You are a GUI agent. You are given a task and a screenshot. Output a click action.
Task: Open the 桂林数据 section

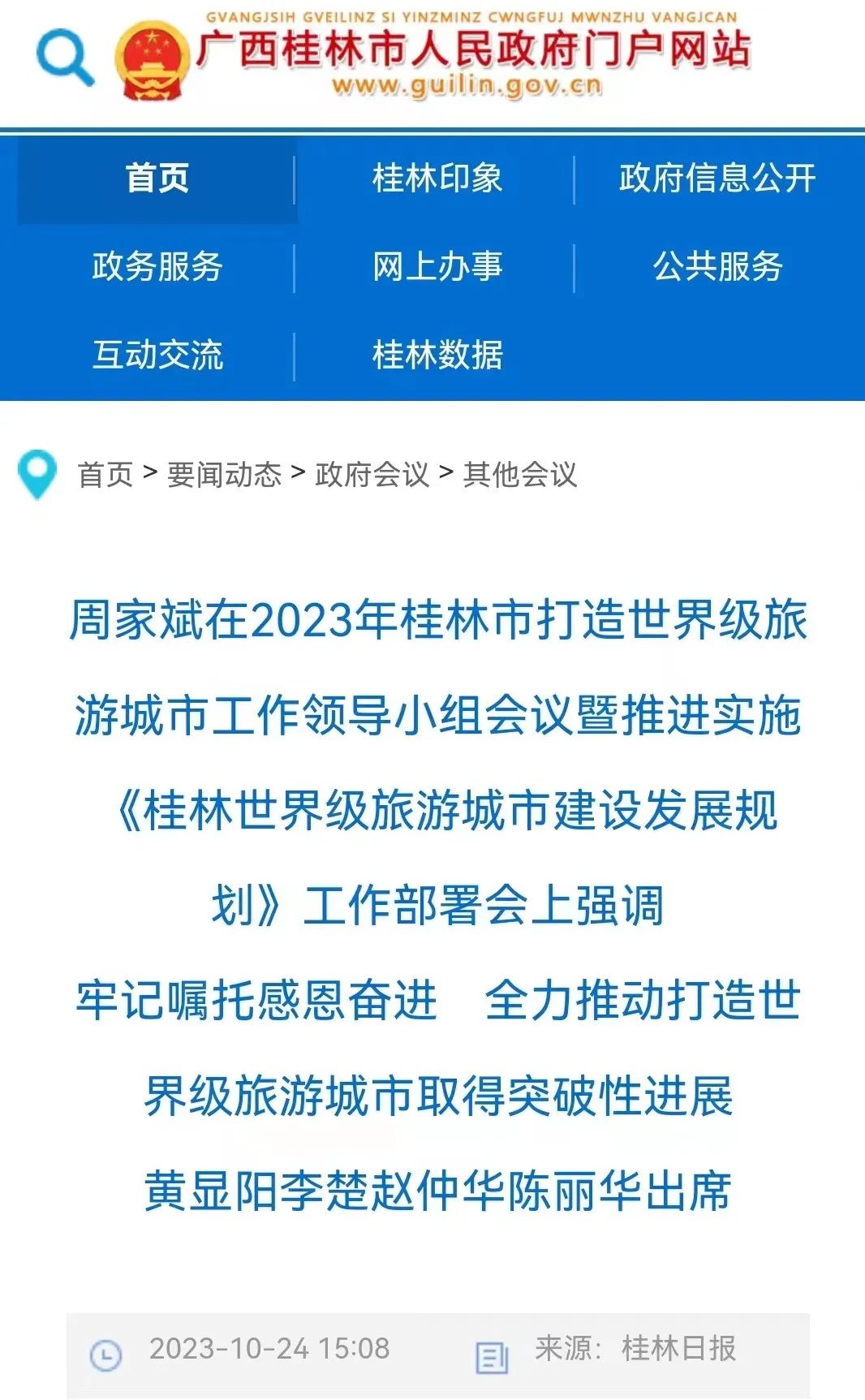(437, 355)
